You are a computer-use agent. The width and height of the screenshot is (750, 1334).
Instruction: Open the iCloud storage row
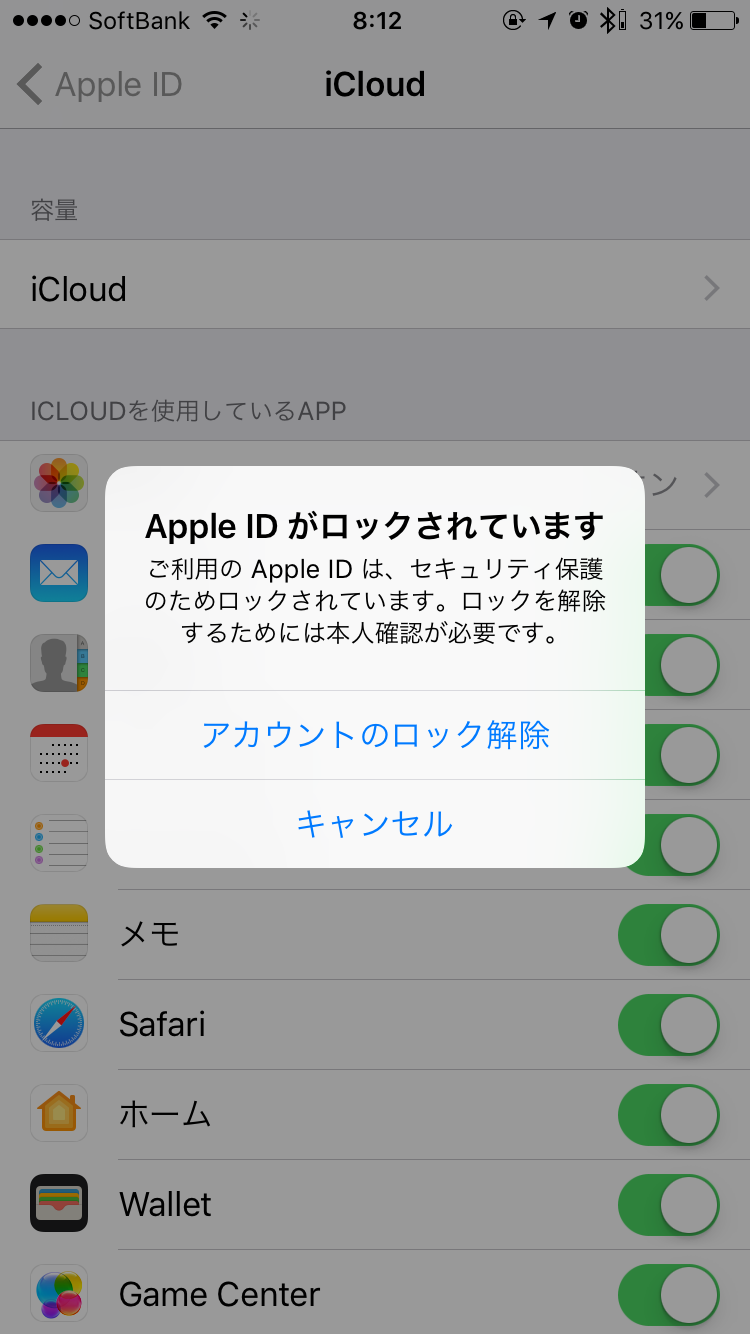click(x=375, y=289)
